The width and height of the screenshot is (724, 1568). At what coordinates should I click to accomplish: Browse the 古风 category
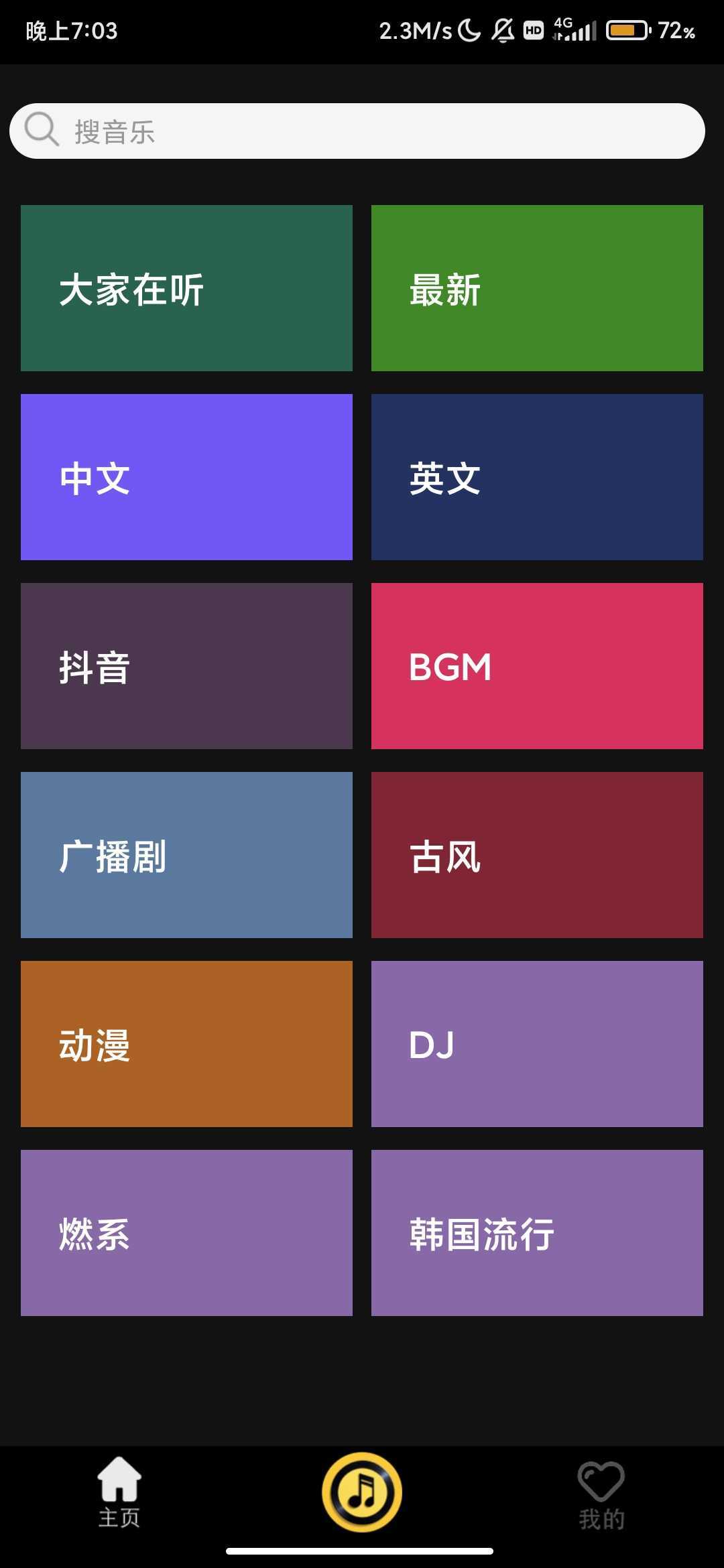pyautogui.click(x=537, y=855)
